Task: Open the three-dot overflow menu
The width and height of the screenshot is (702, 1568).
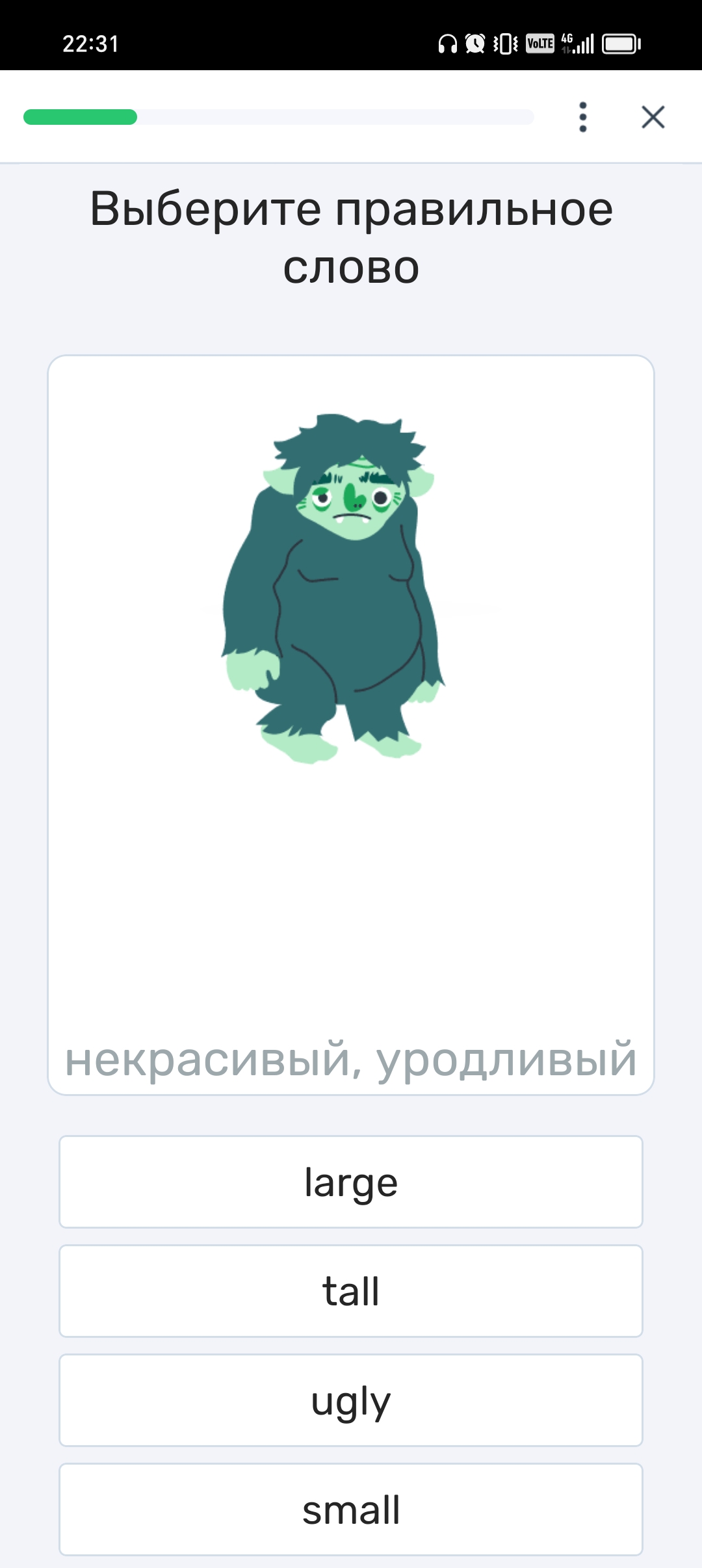Action: [x=583, y=117]
